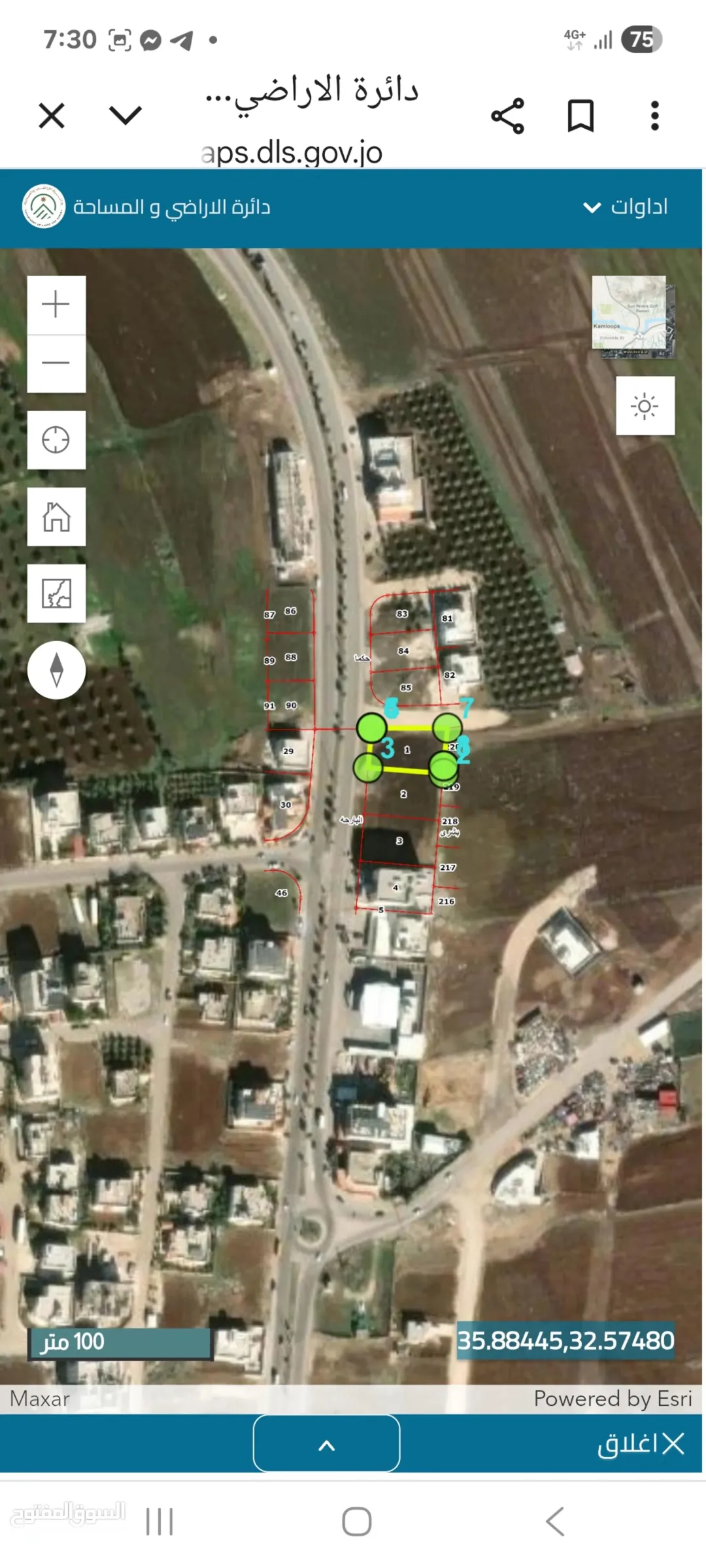Open the measurement tool
This screenshot has height=1568, width=706.
click(x=56, y=593)
